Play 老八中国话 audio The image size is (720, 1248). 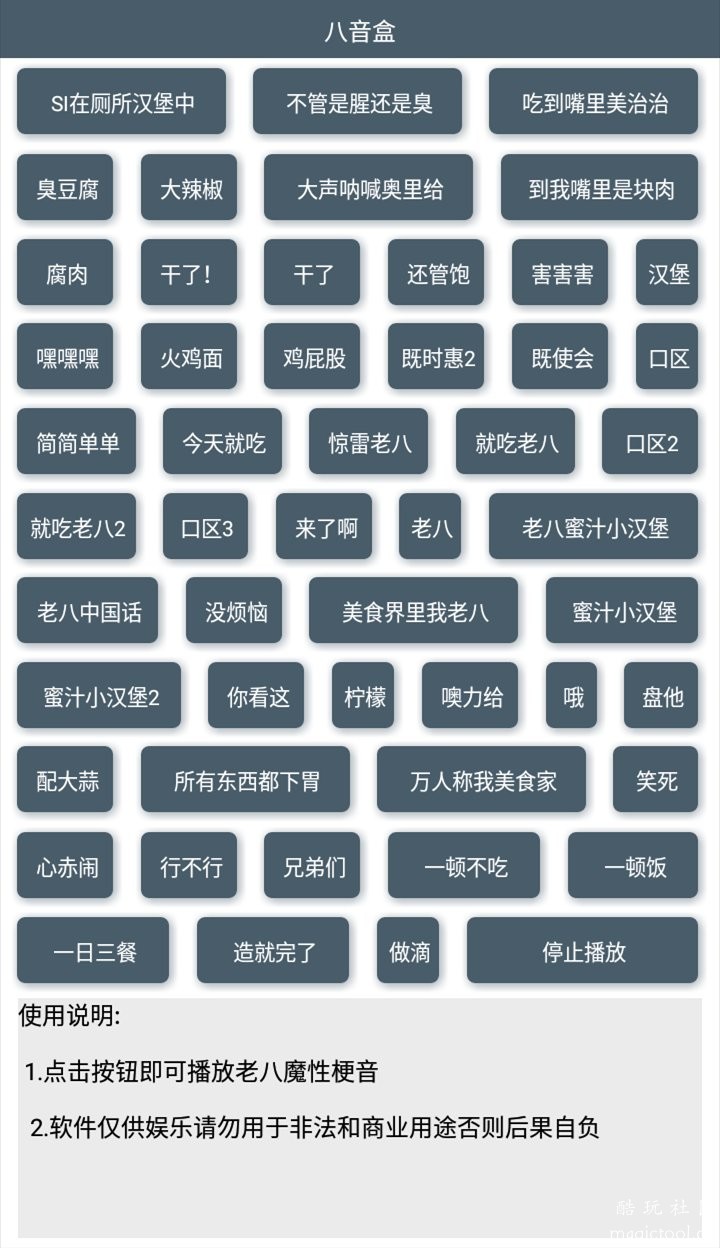click(x=85, y=611)
